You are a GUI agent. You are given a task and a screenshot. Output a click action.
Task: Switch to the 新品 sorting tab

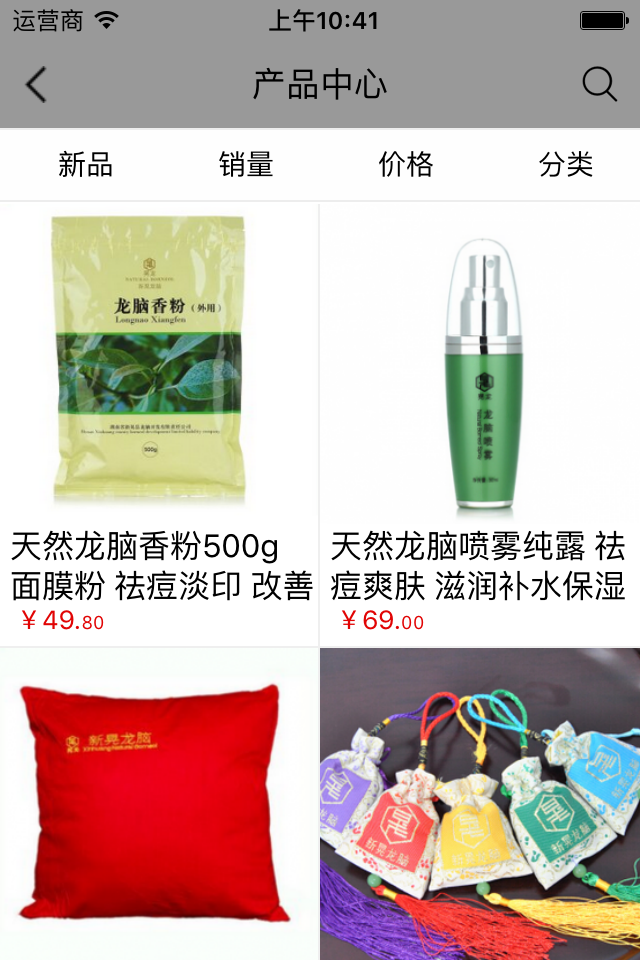tap(85, 165)
